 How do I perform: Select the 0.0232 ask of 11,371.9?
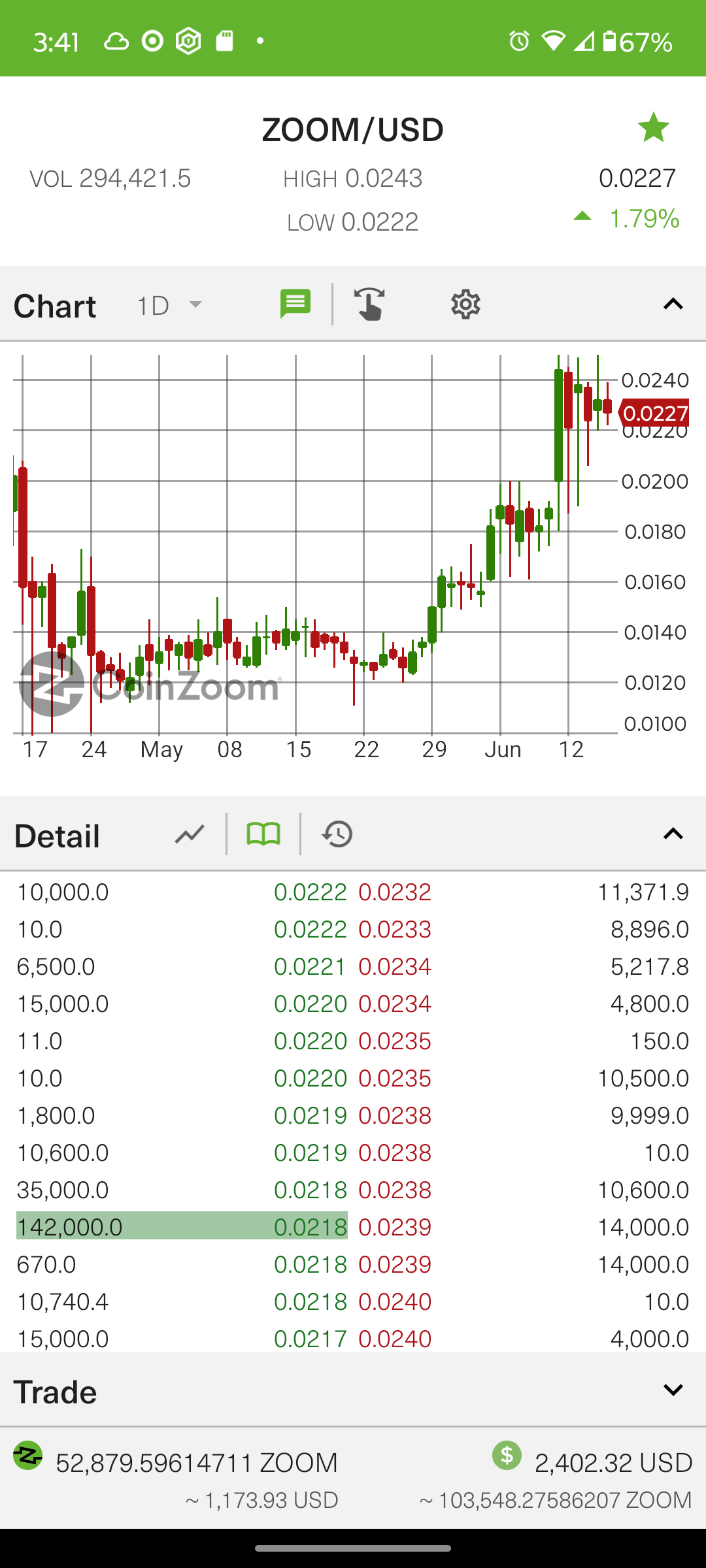tap(523, 892)
